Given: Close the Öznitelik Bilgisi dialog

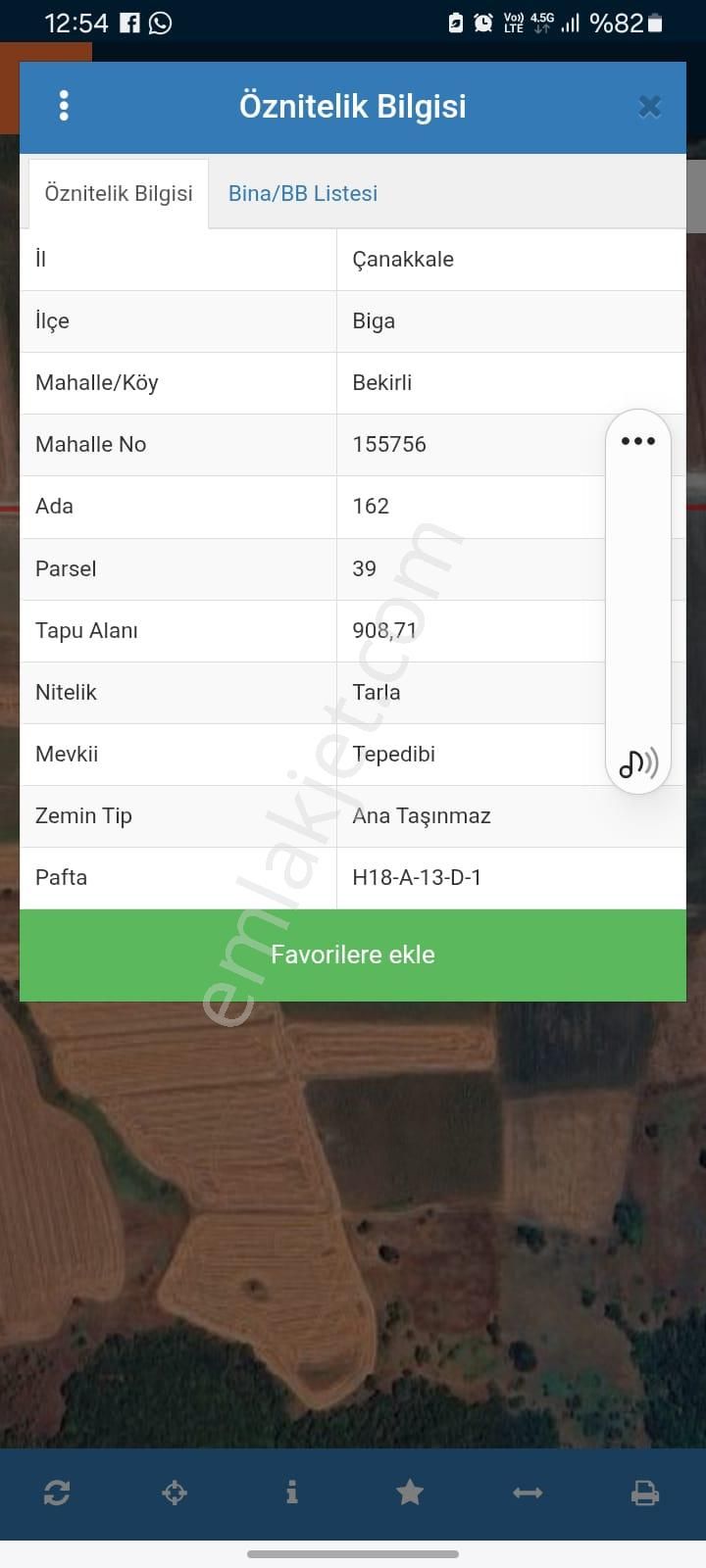Looking at the screenshot, I should (649, 107).
